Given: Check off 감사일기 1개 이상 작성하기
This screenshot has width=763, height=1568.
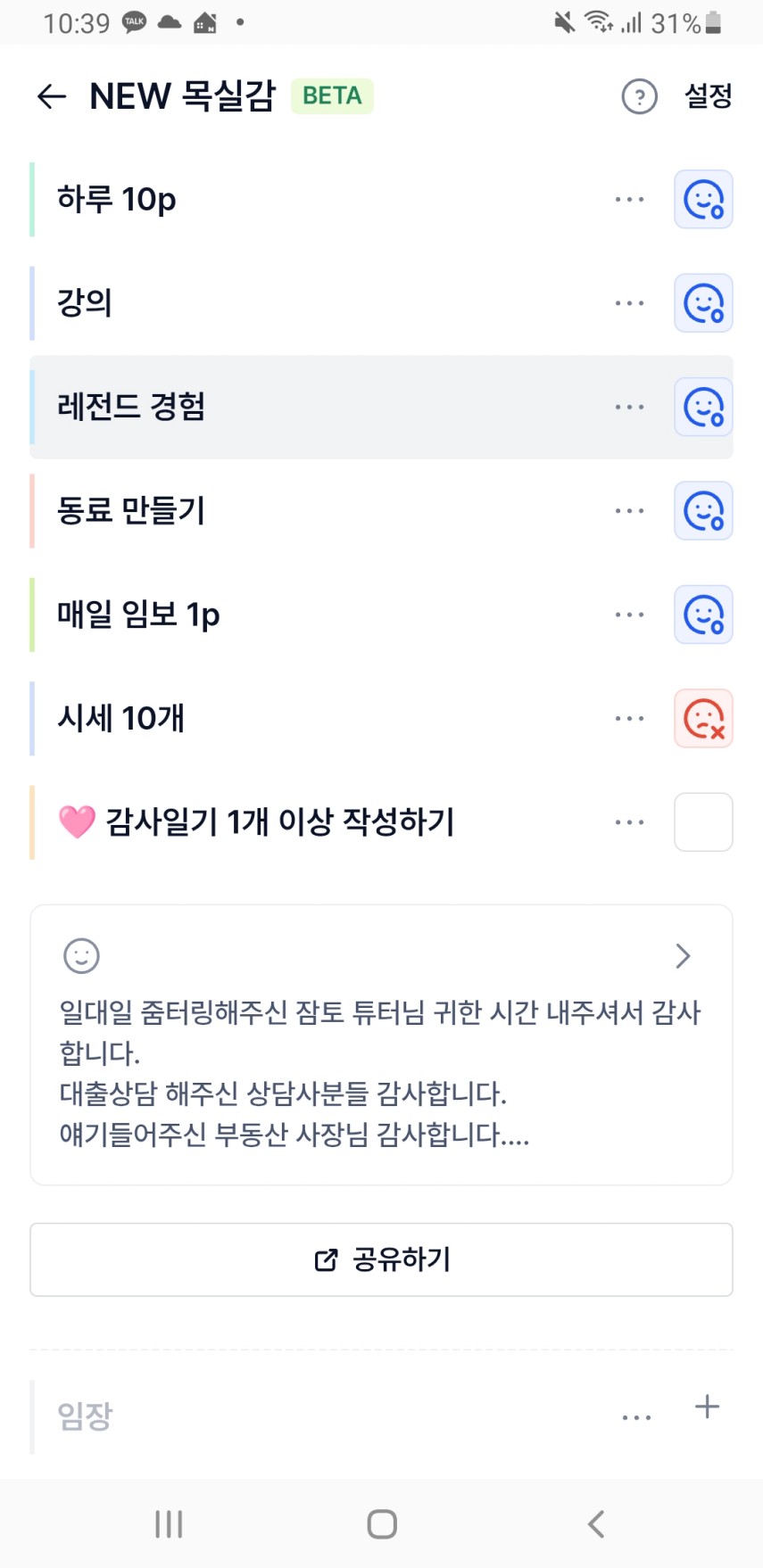Looking at the screenshot, I should pyautogui.click(x=703, y=822).
